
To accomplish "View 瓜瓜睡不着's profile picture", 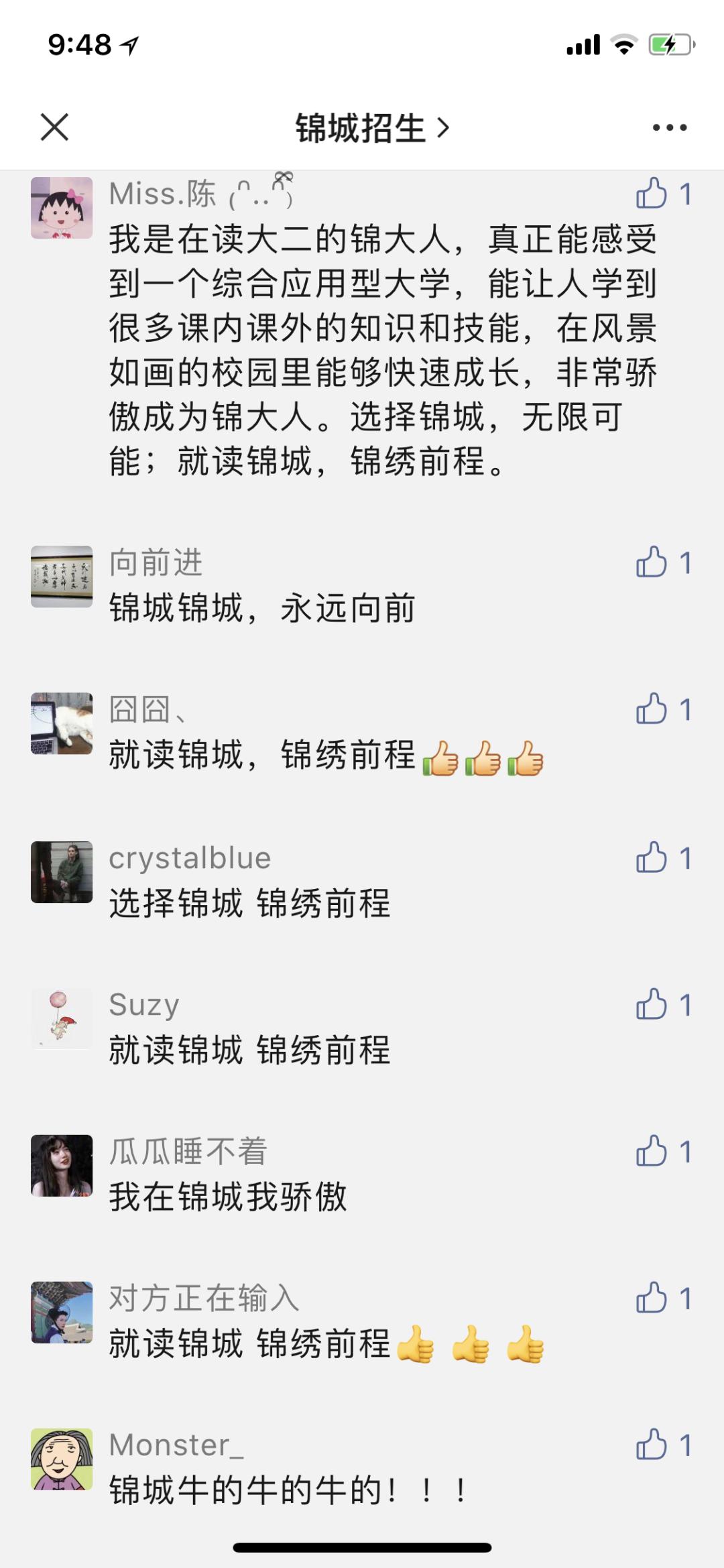I will click(62, 1166).
